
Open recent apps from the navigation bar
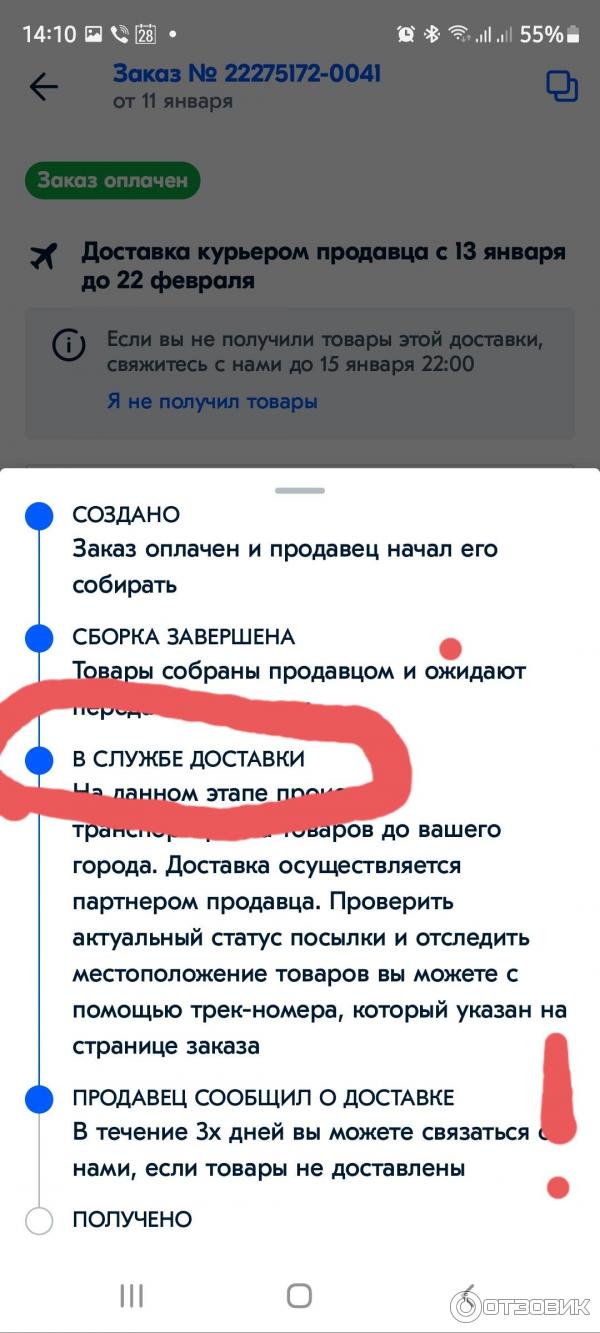point(131,1297)
